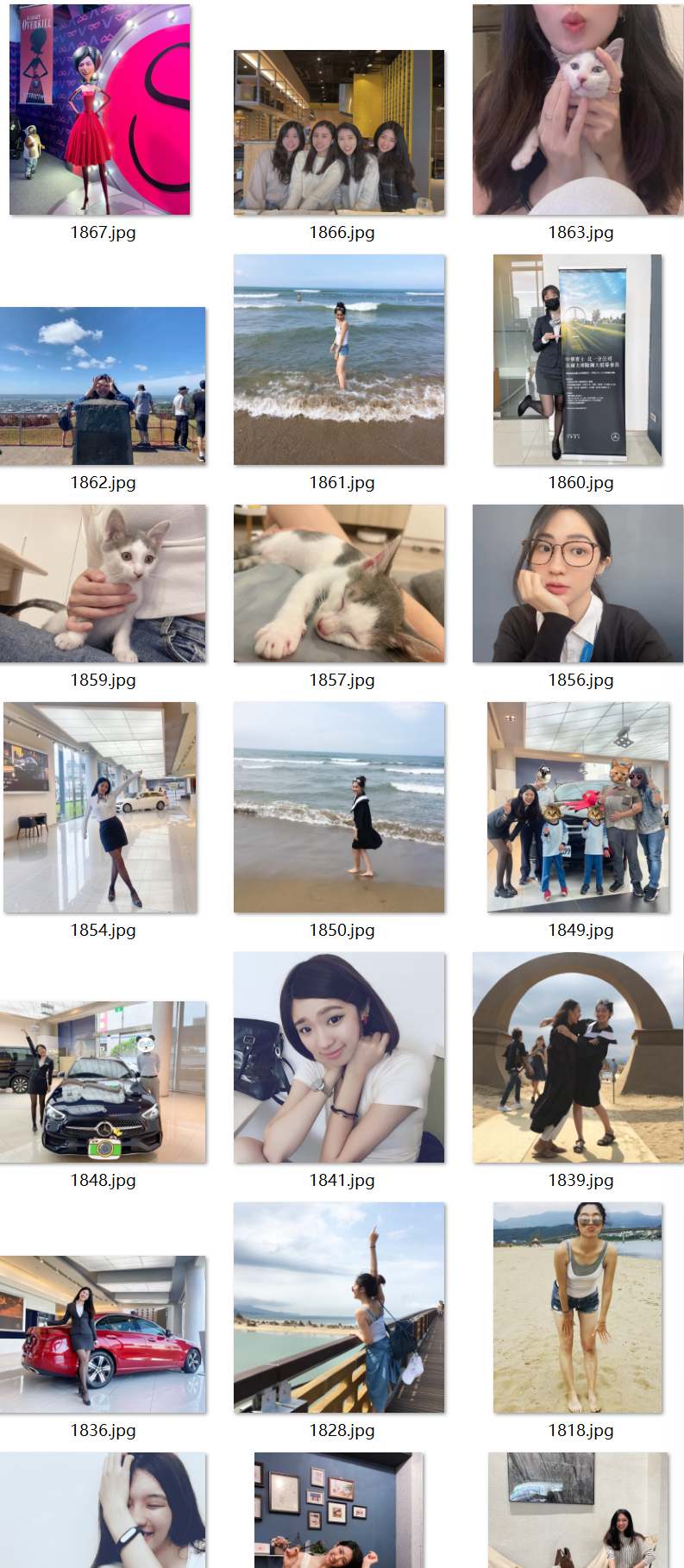Open 1818.jpg beach picture

click(577, 1308)
